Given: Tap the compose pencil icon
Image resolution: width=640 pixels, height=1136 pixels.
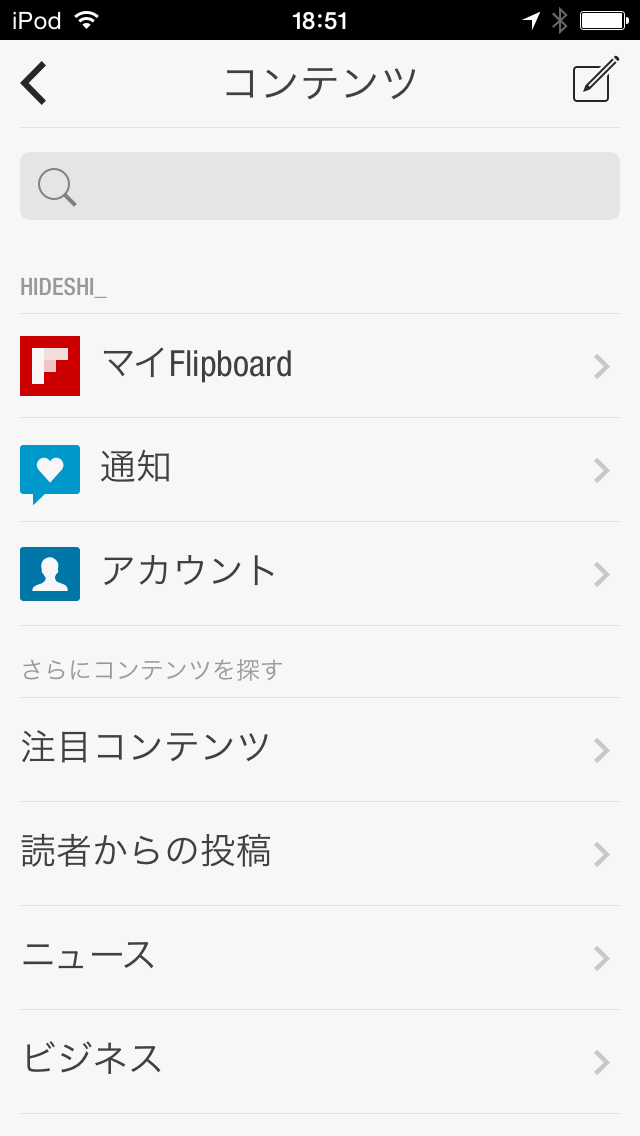Looking at the screenshot, I should (x=596, y=79).
